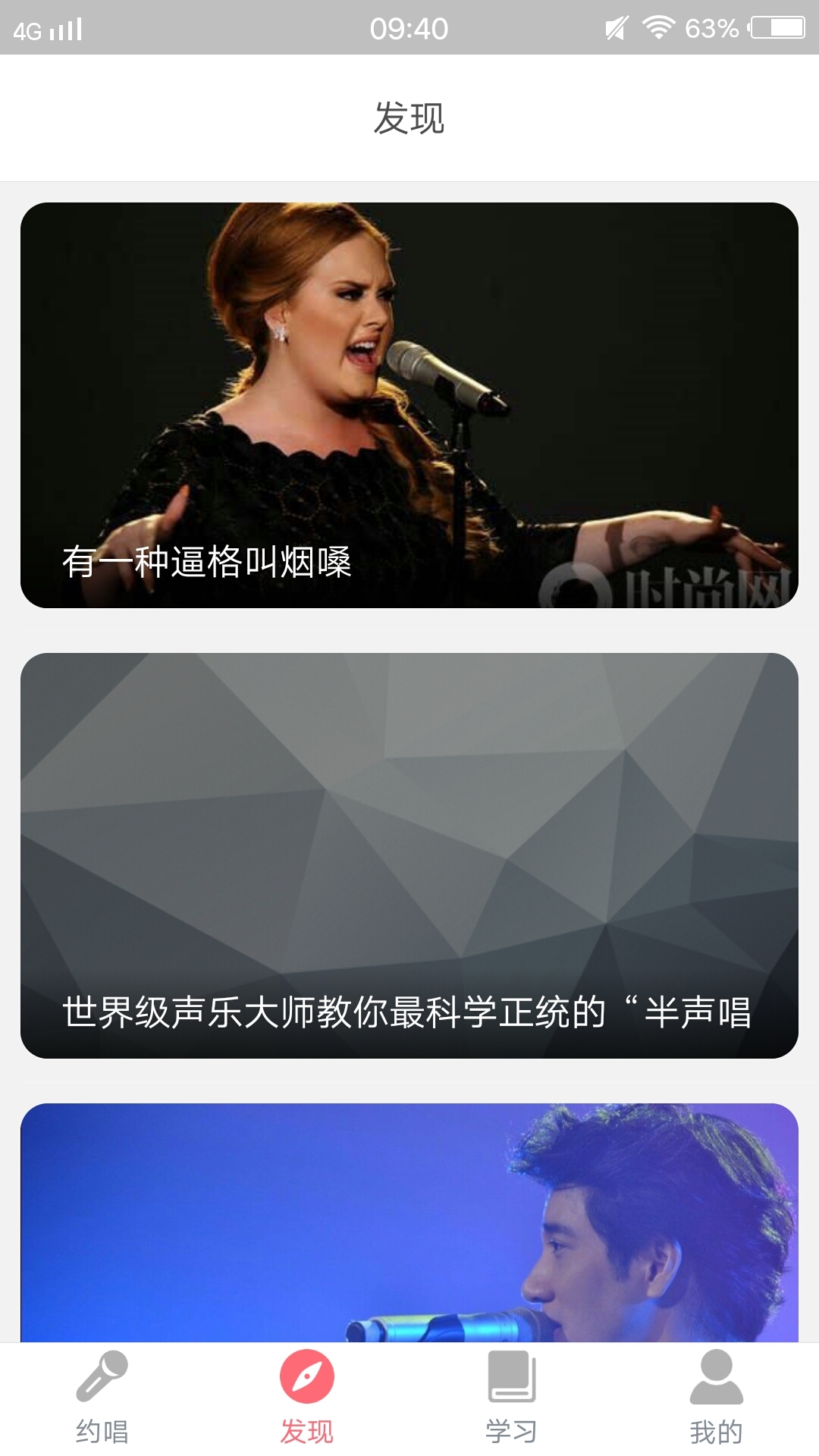The height and width of the screenshot is (1456, 819).
Task: Open the article 有一种逼格叫烟嗓
Action: coord(409,405)
